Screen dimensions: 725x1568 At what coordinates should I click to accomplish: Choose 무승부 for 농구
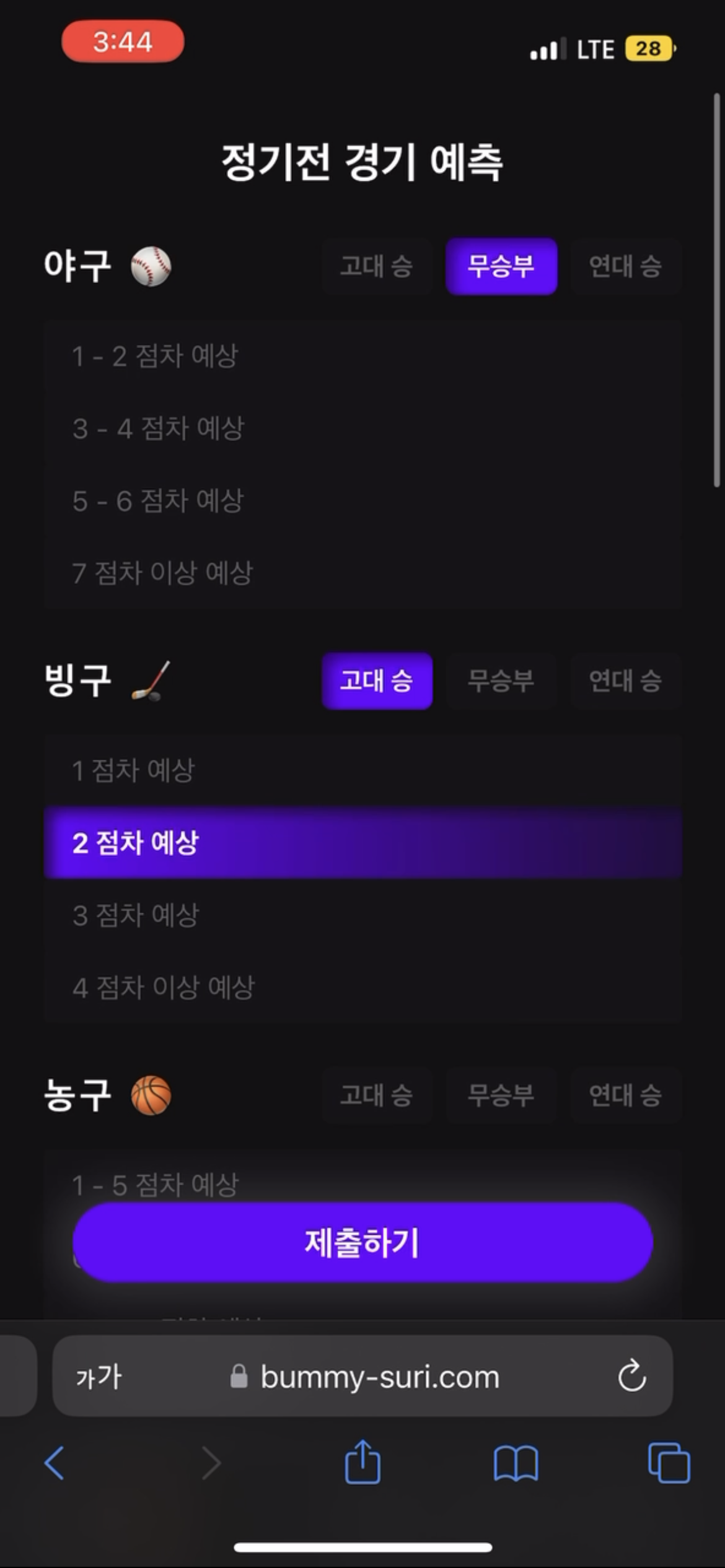pos(501,1095)
